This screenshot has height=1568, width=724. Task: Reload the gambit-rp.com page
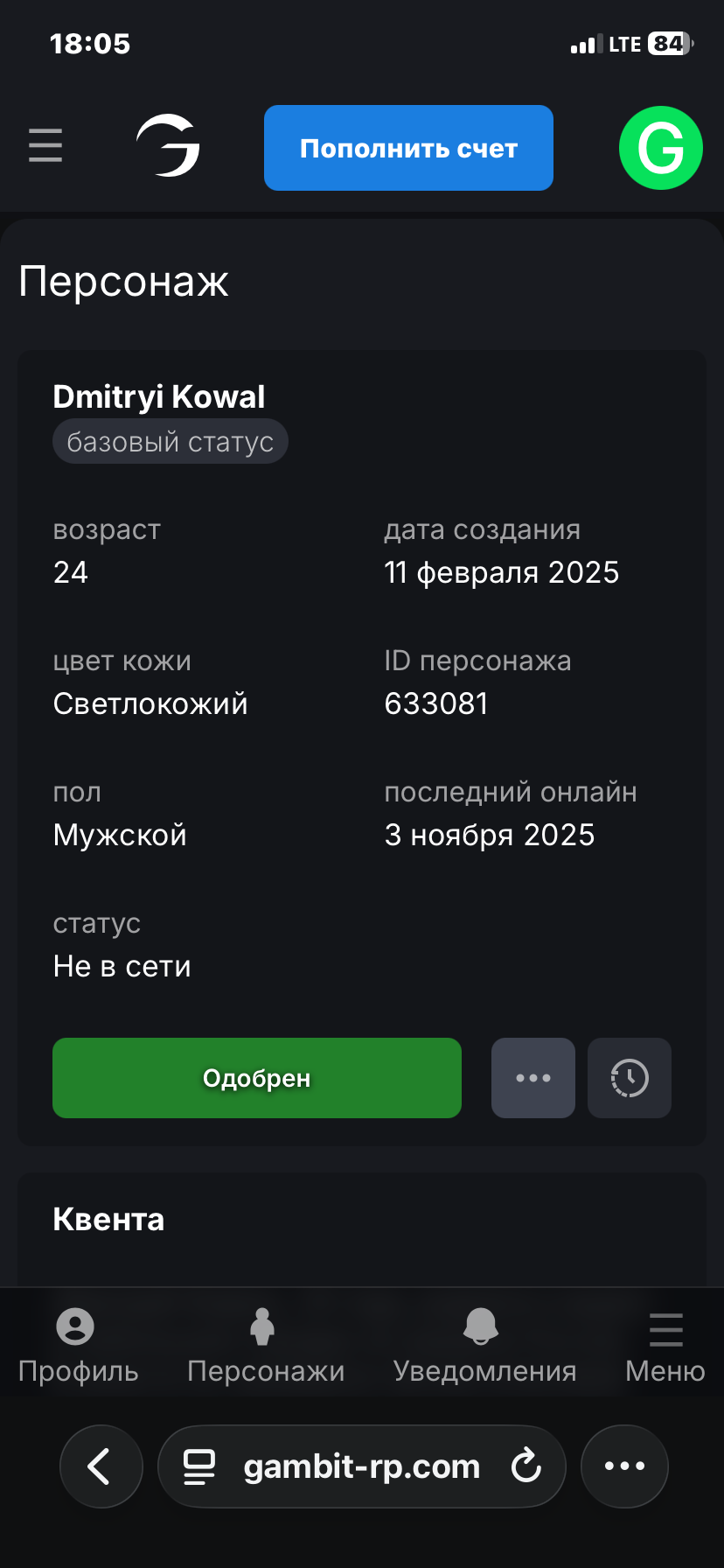pyautogui.click(x=526, y=1466)
